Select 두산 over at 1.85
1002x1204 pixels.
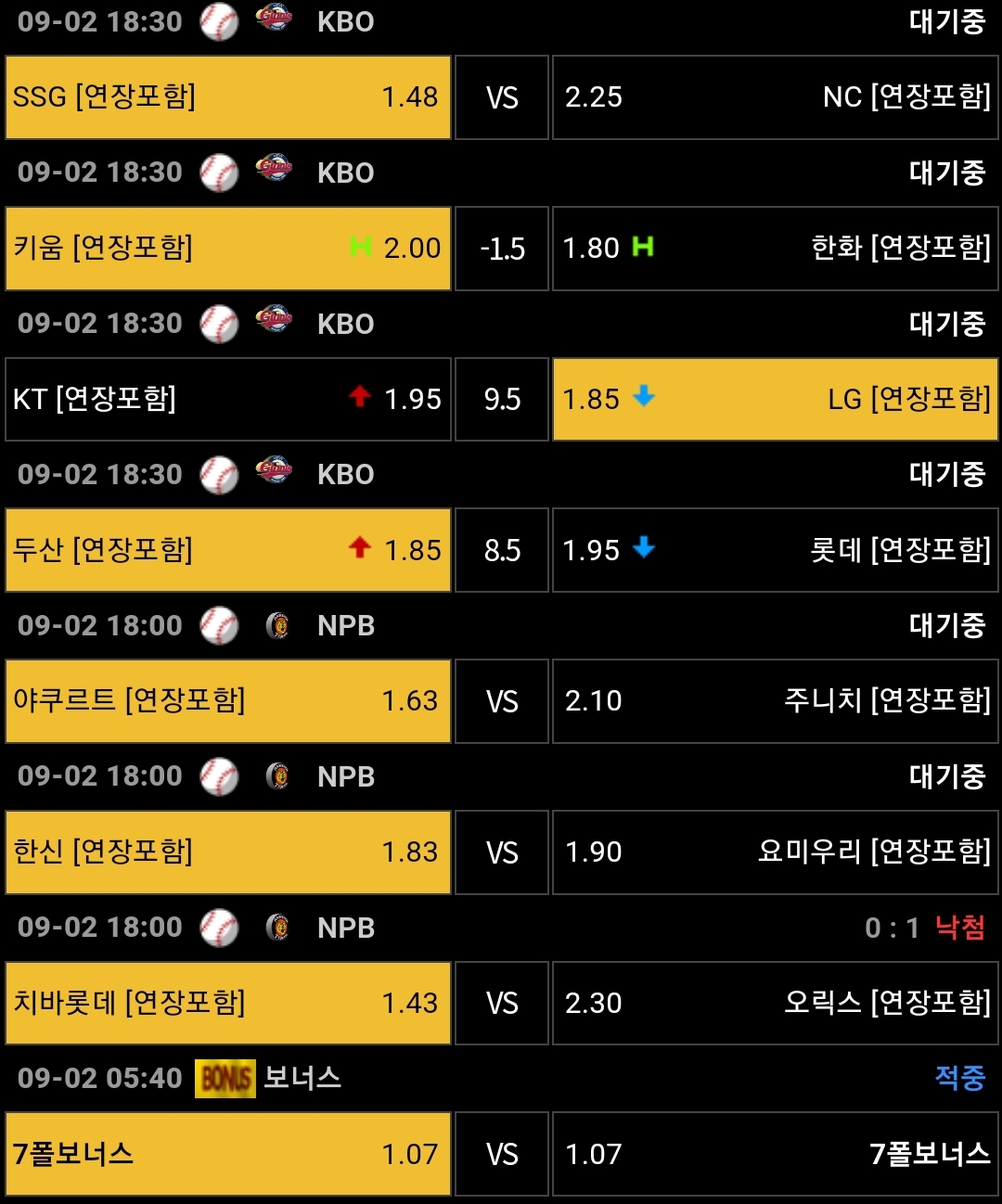(228, 550)
